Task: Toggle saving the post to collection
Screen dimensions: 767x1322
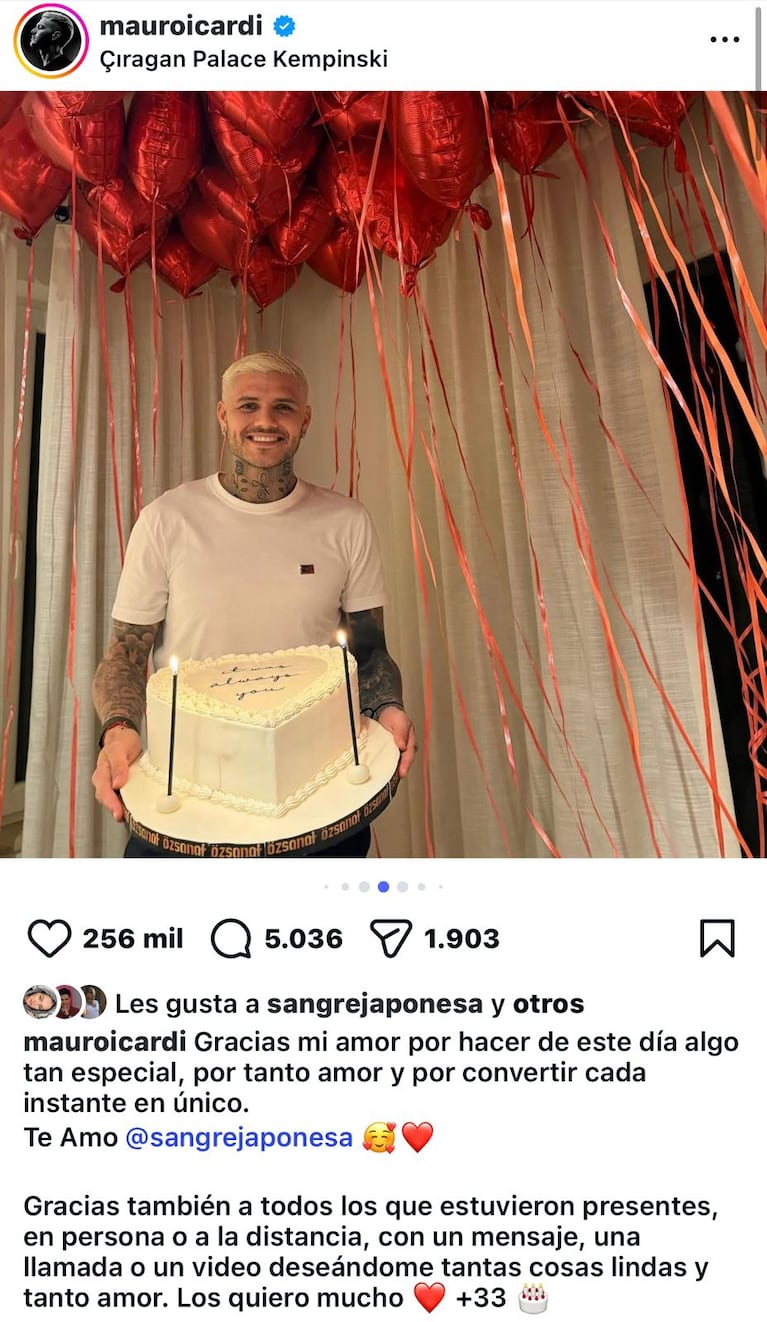Action: pyautogui.click(x=716, y=938)
